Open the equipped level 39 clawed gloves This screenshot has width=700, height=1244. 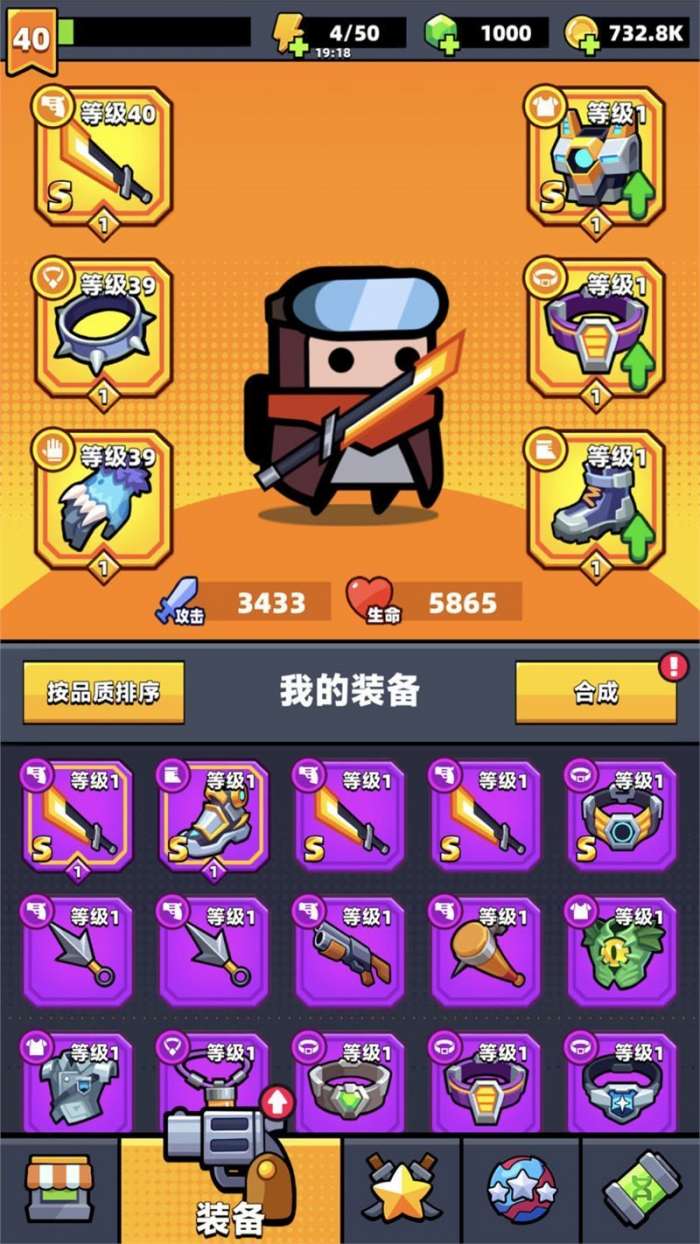pyautogui.click(x=103, y=498)
